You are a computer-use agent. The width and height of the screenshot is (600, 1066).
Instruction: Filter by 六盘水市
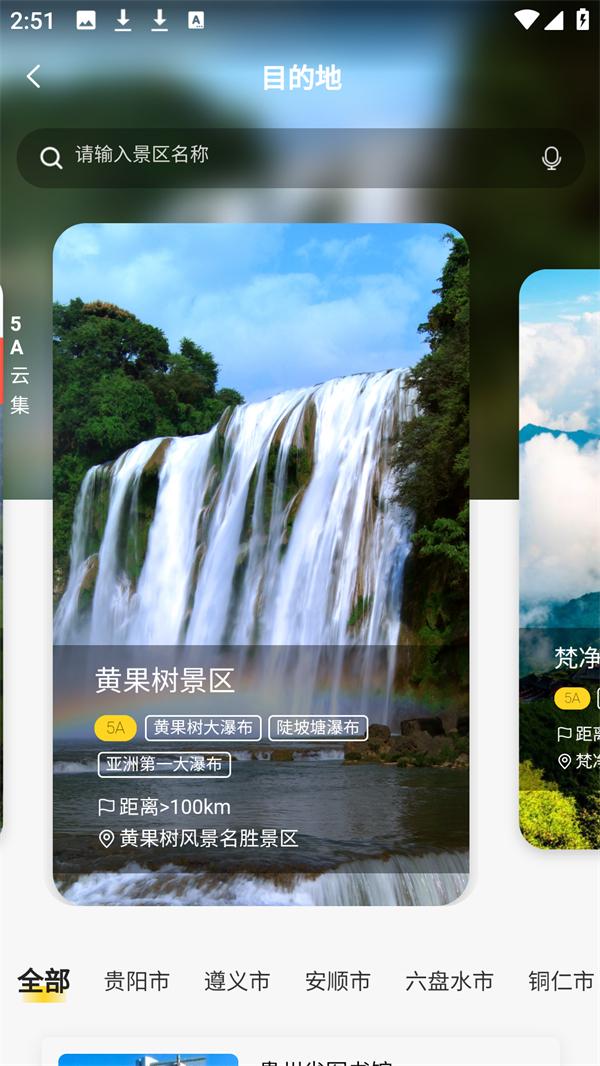click(x=450, y=981)
